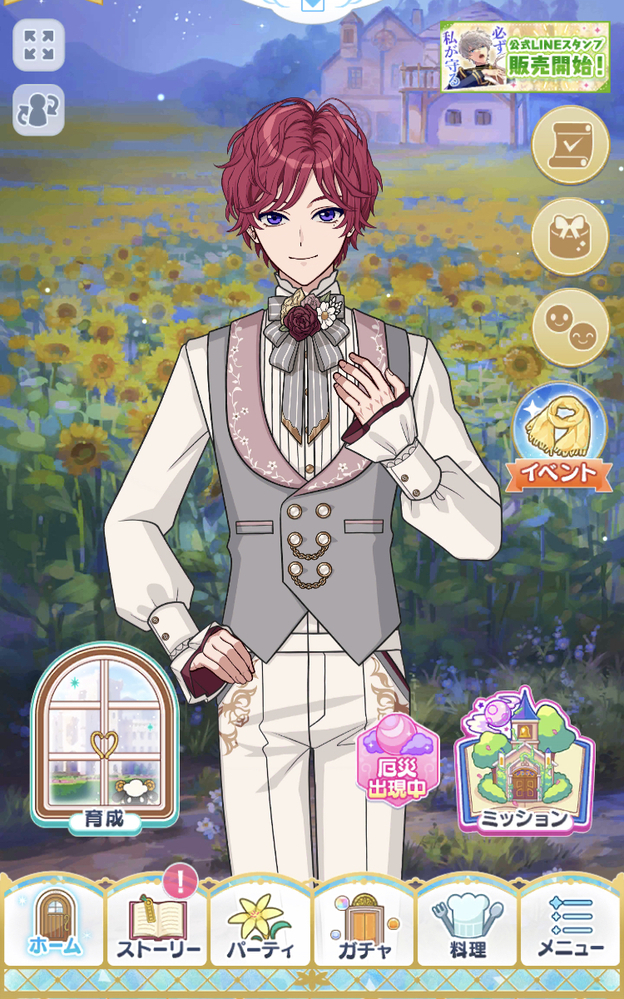The height and width of the screenshot is (999, 624).
Task: Expand to fullscreen character view
Action: [39, 46]
